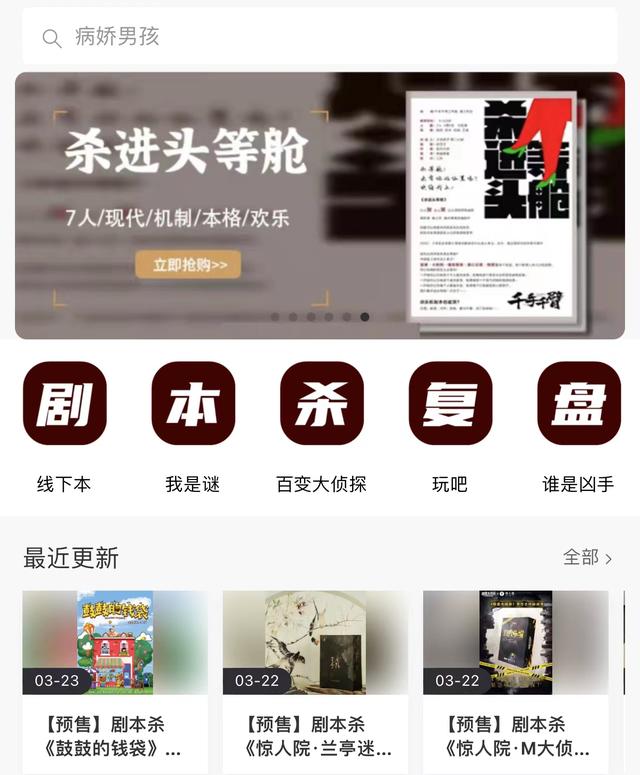Open the 谁是凶手 category

(578, 428)
